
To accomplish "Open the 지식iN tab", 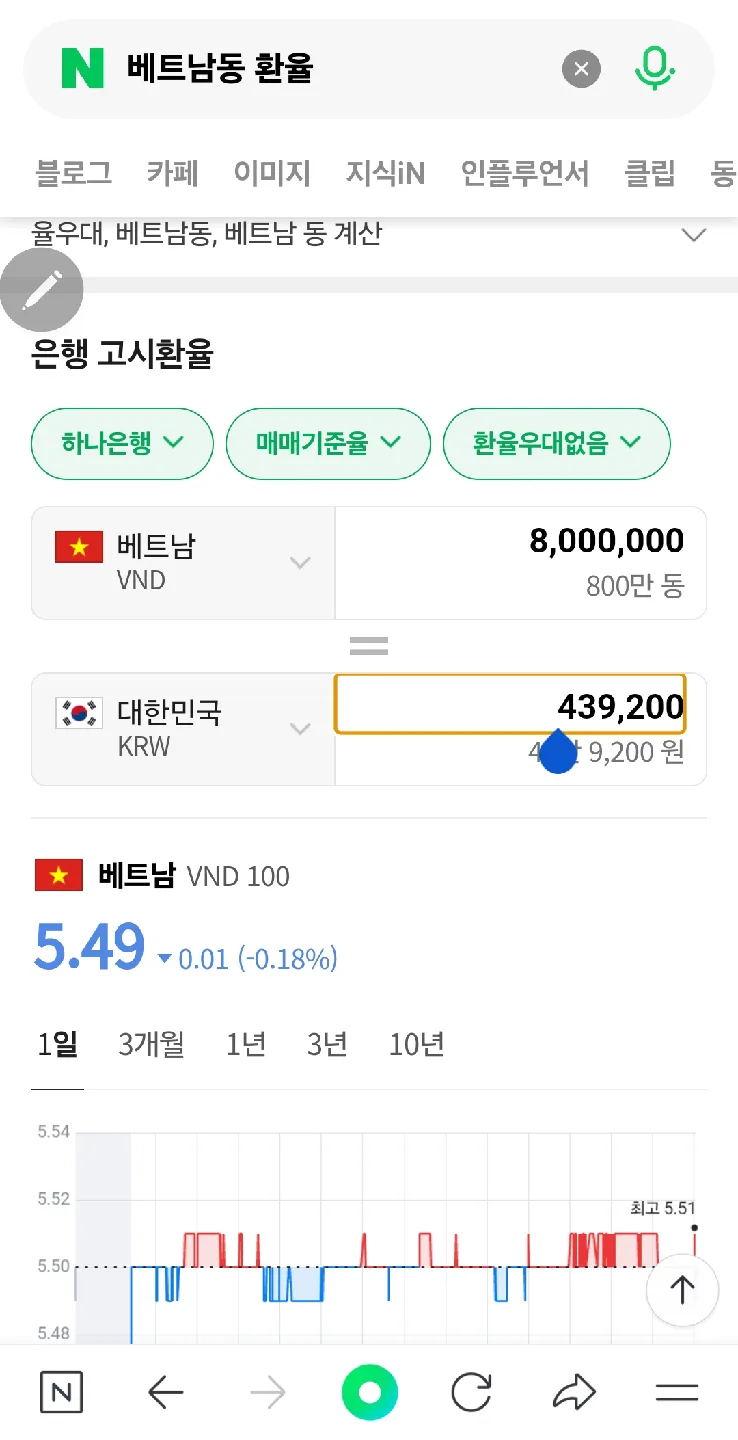I will click(x=385, y=173).
